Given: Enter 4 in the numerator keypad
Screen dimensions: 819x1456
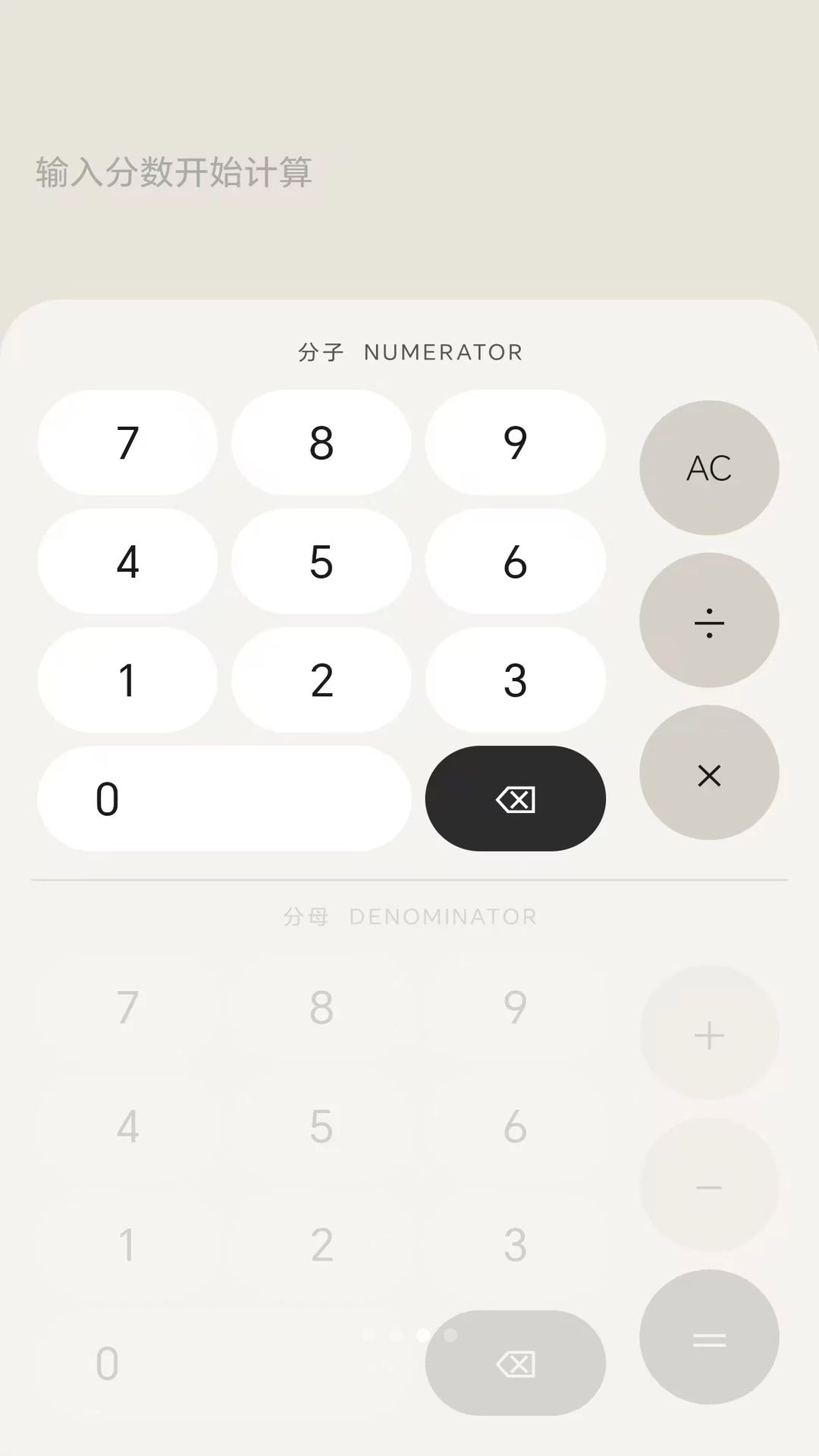Looking at the screenshot, I should [x=127, y=562].
